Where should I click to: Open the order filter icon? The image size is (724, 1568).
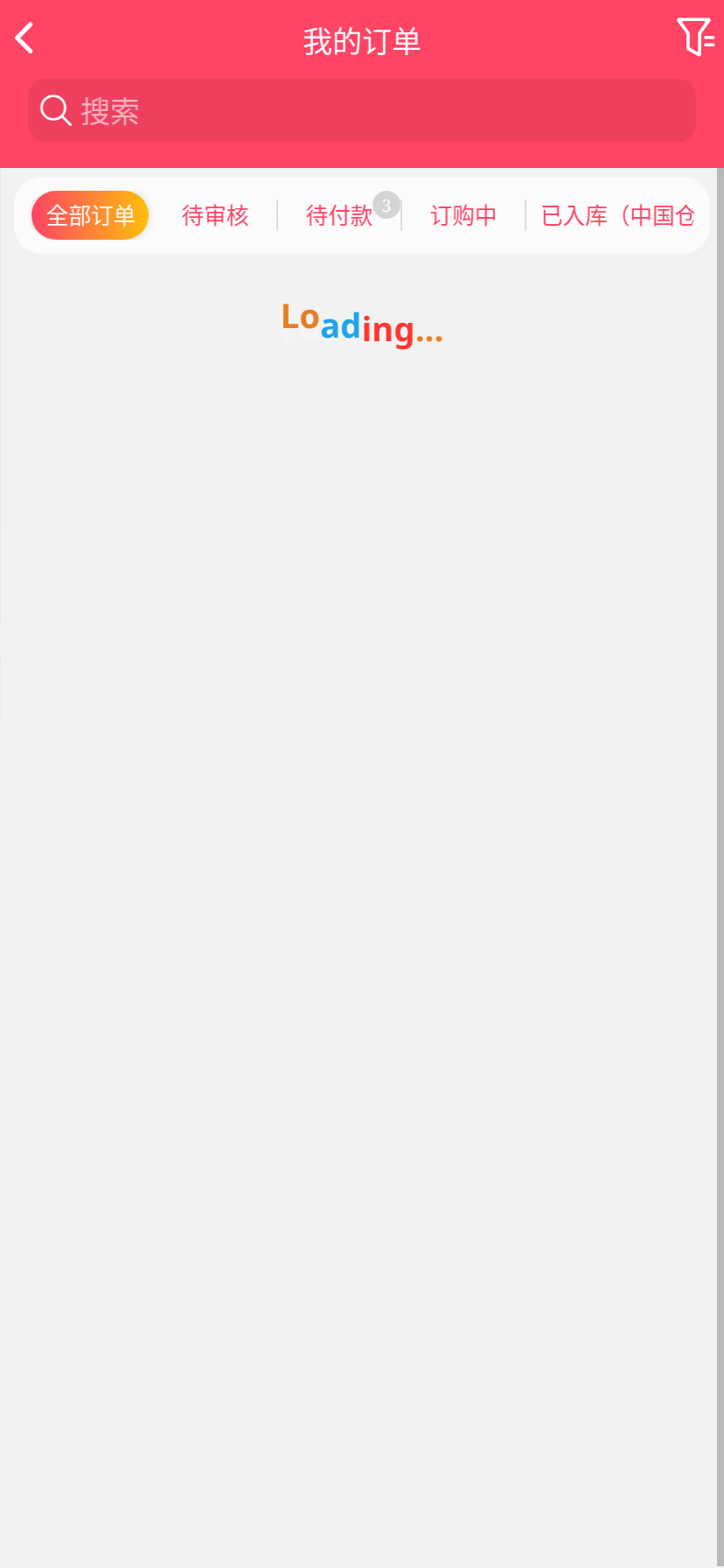695,37
